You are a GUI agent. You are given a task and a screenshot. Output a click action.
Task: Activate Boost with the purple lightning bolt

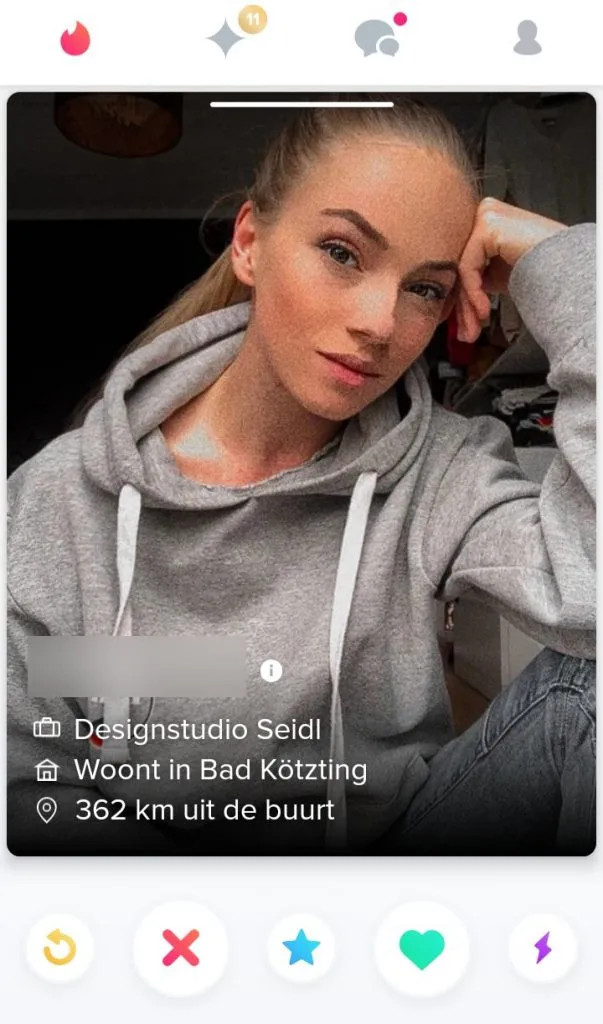pyautogui.click(x=542, y=948)
